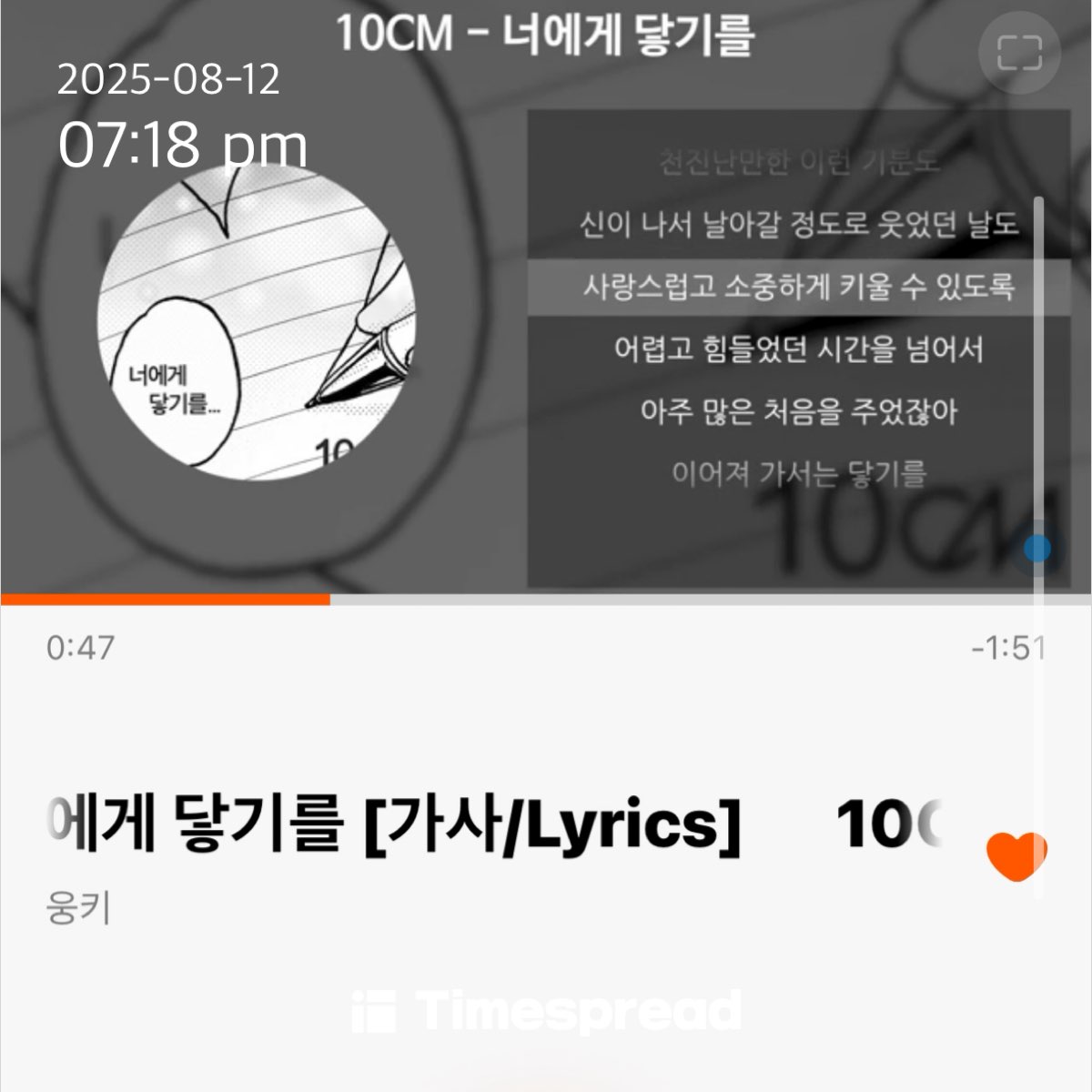
Task: Tap the track artwork to pause playback
Action: click(x=256, y=322)
